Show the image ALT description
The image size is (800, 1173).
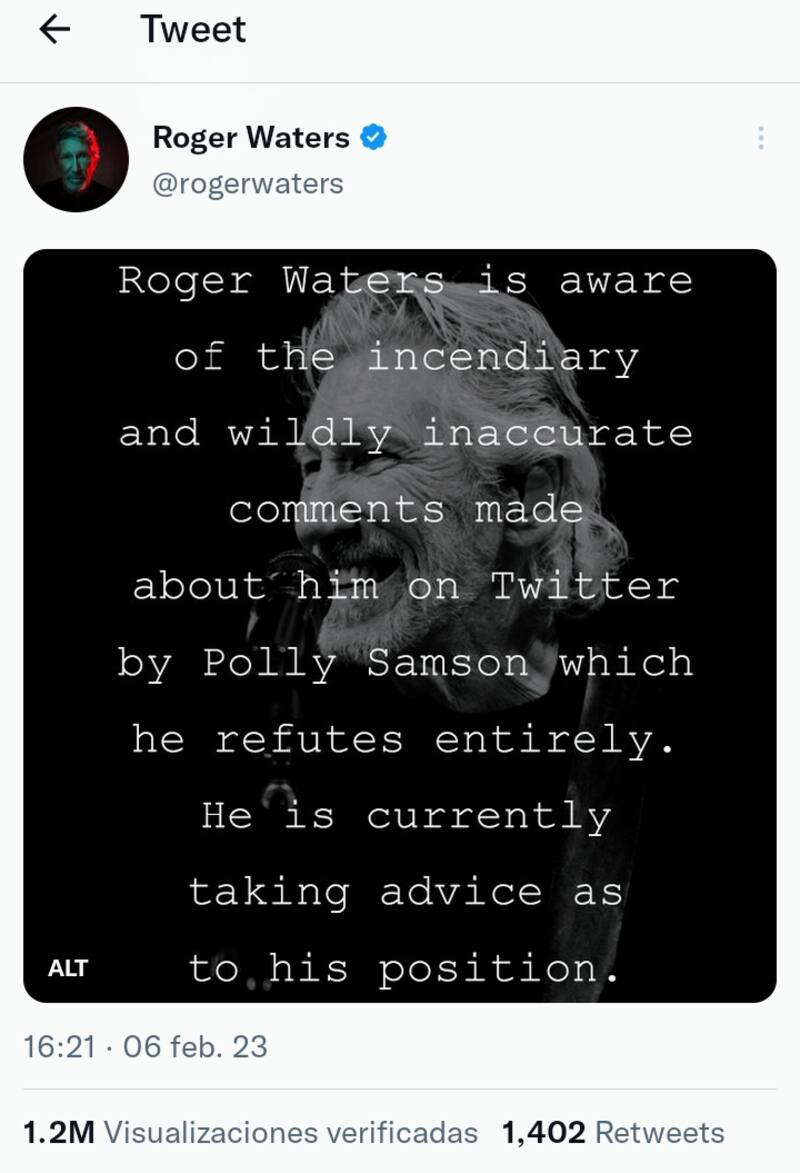tap(68, 968)
